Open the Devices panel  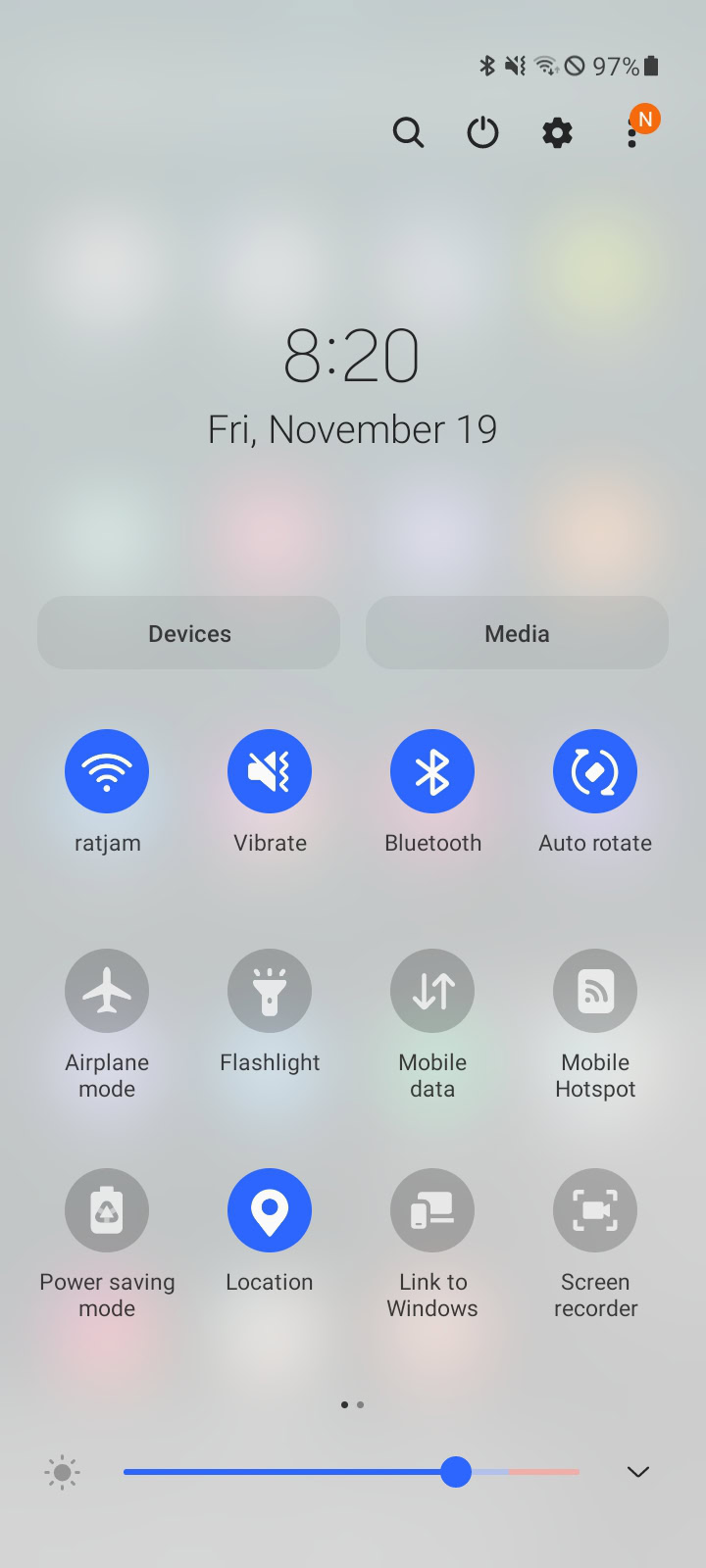(189, 633)
